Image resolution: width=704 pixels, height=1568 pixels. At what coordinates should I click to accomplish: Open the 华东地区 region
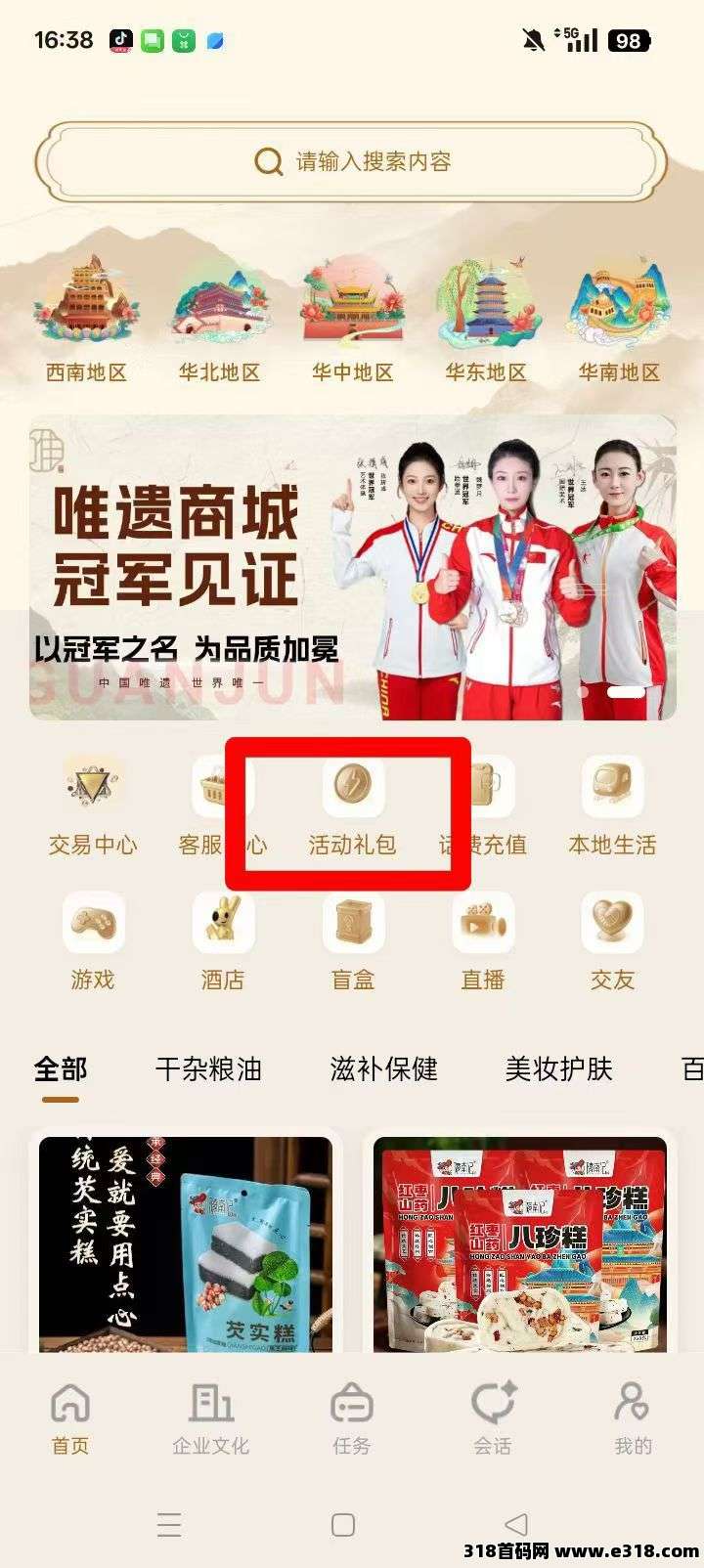pos(486,318)
